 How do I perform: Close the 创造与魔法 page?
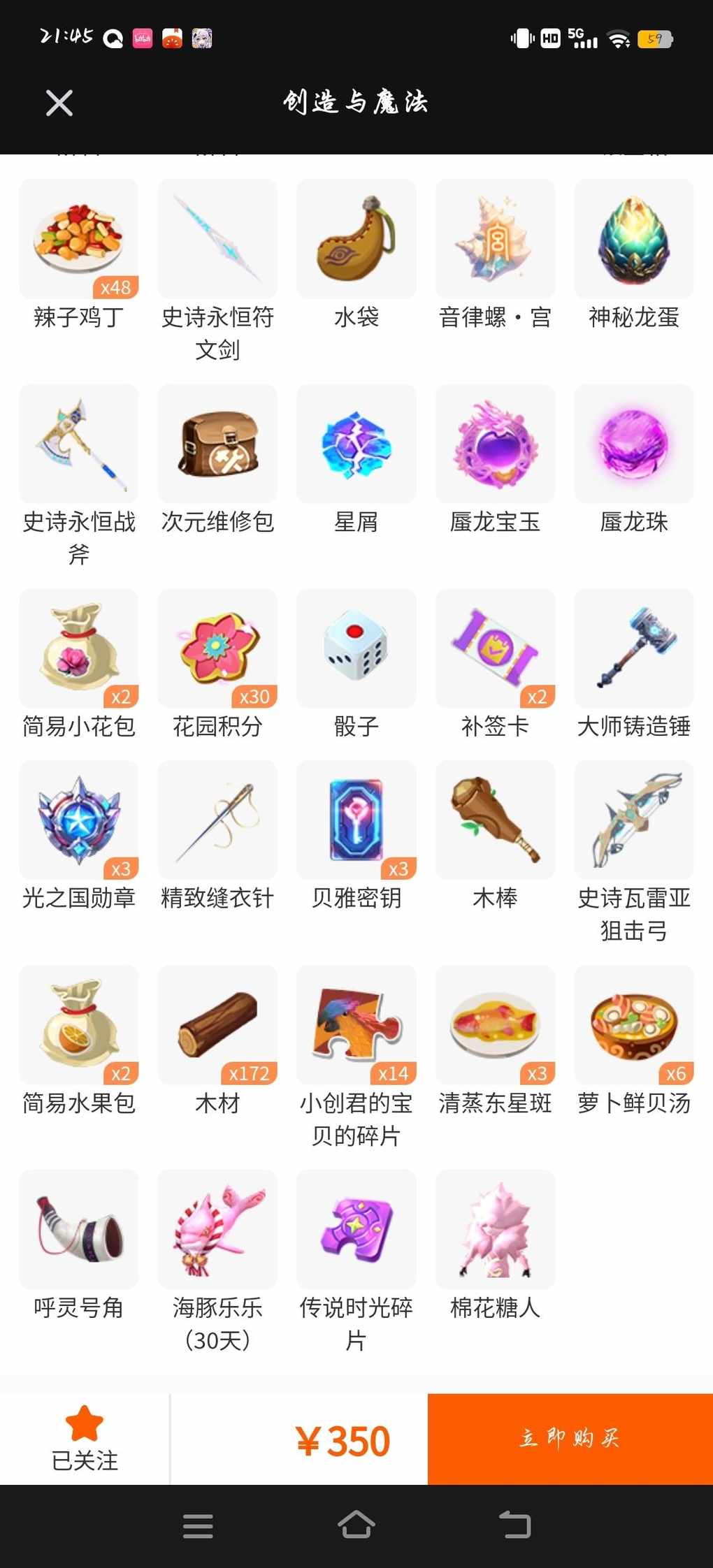(59, 103)
